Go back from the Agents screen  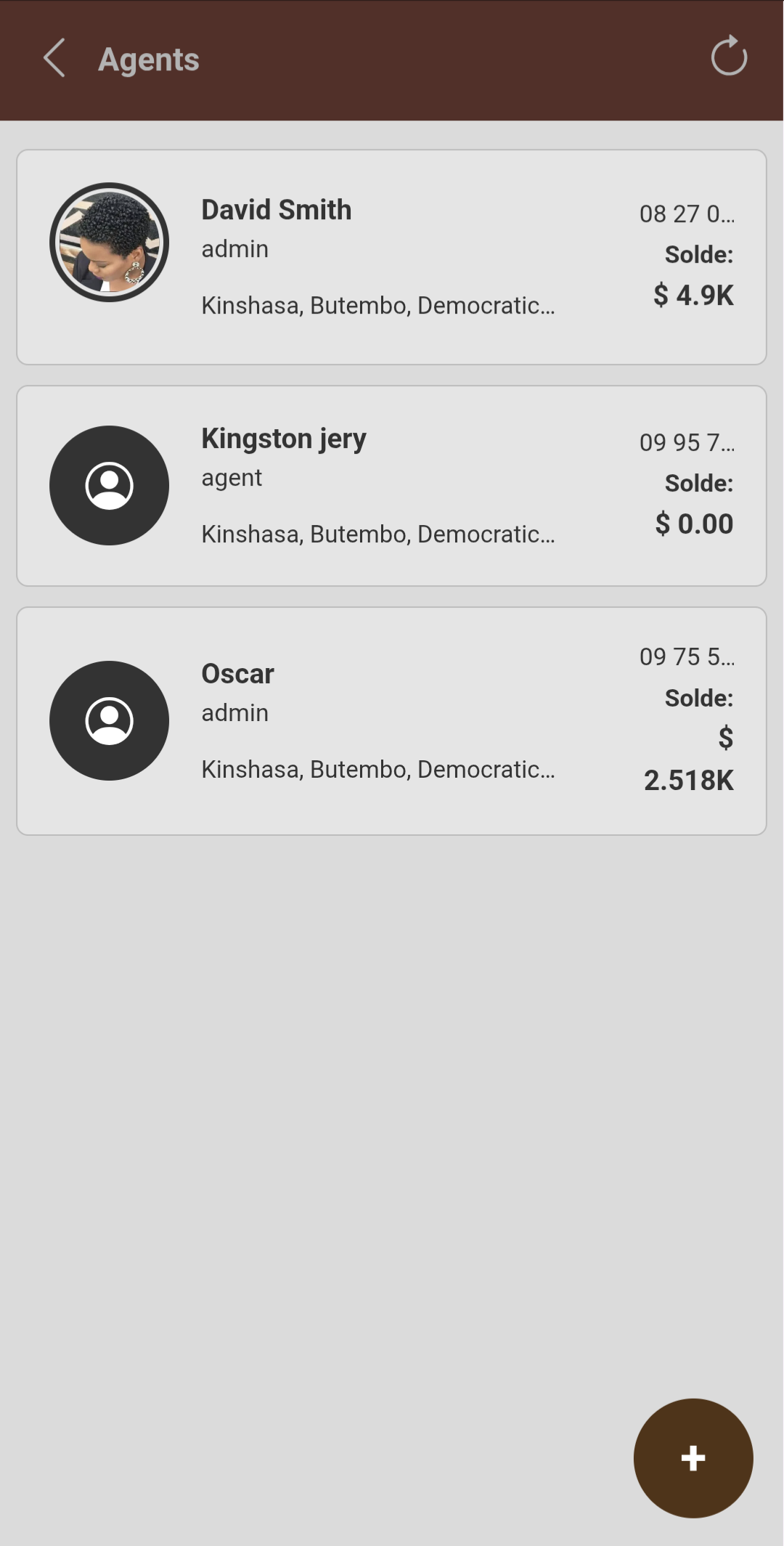(54, 58)
